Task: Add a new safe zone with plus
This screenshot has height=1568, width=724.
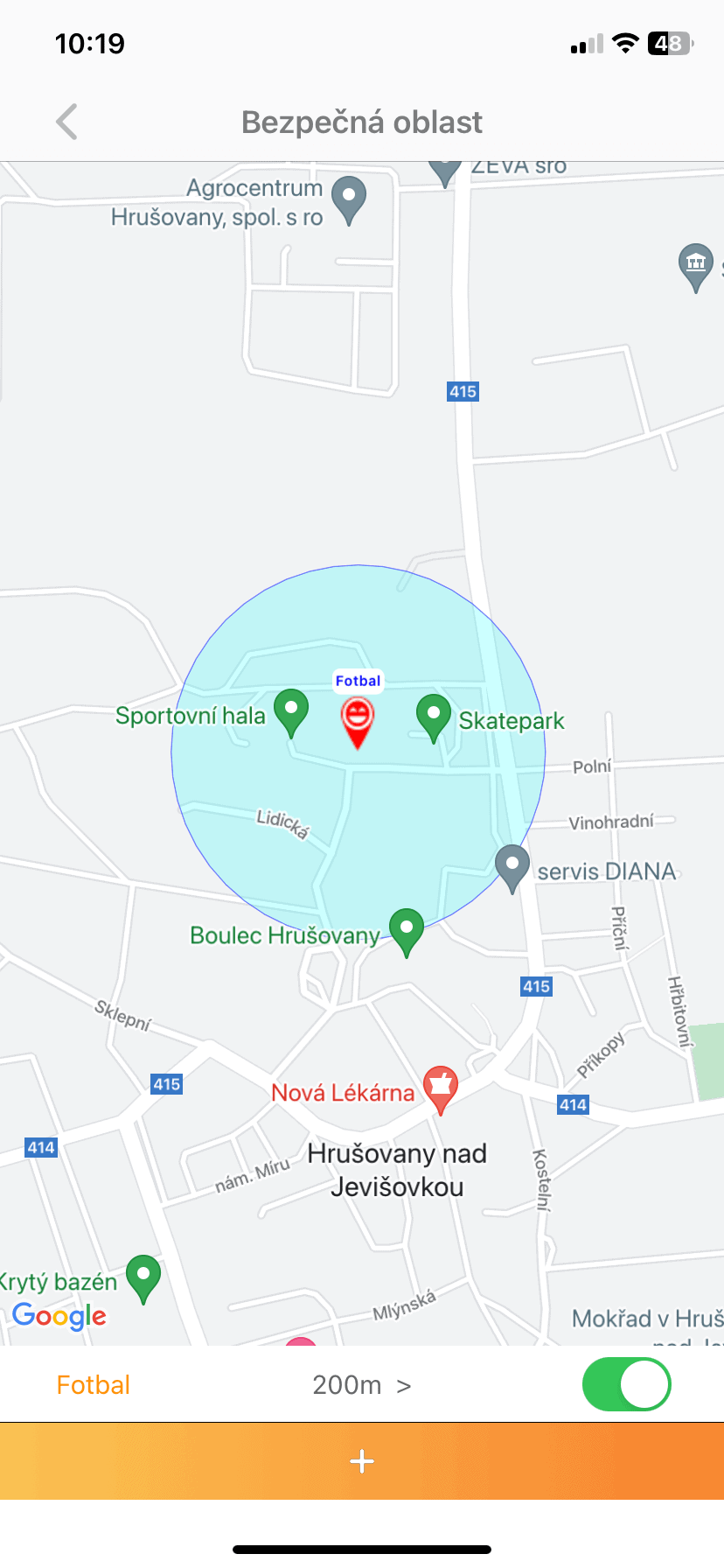Action: coord(362,1461)
